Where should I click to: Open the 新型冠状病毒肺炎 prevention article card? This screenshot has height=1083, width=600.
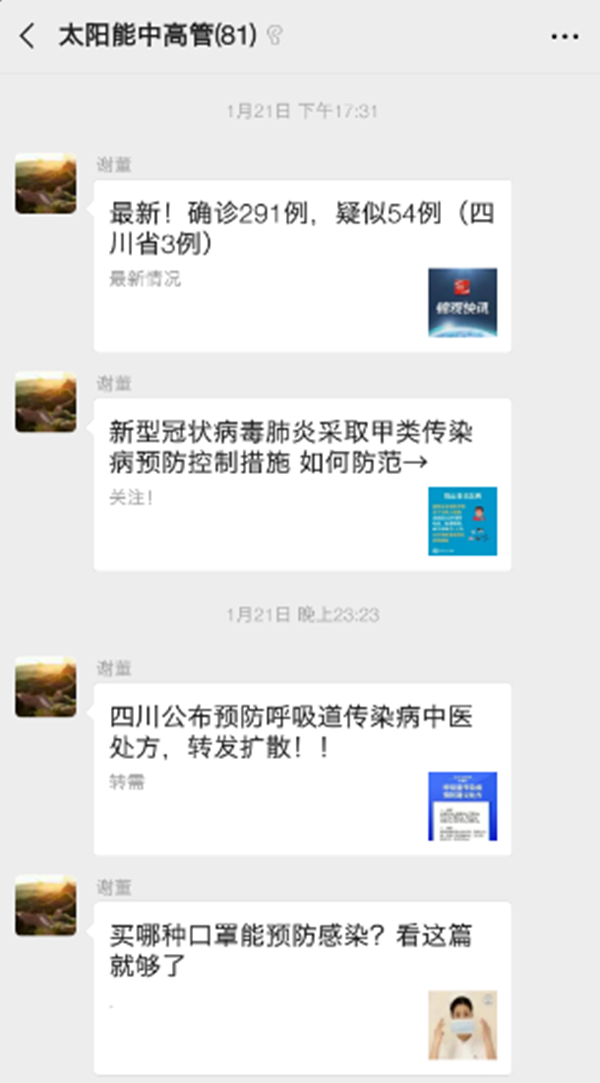click(302, 484)
